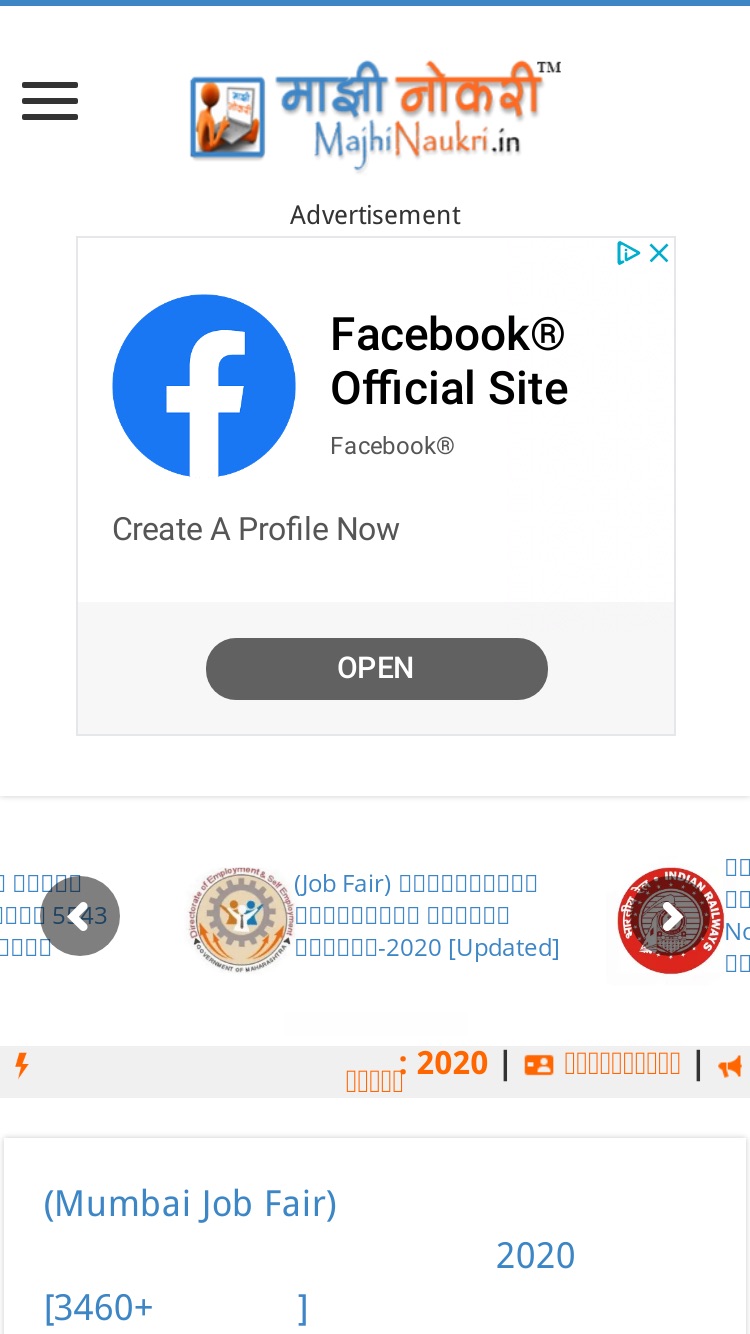750x1334 pixels.
Task: Close the Facebook advertisement
Action: point(659,253)
